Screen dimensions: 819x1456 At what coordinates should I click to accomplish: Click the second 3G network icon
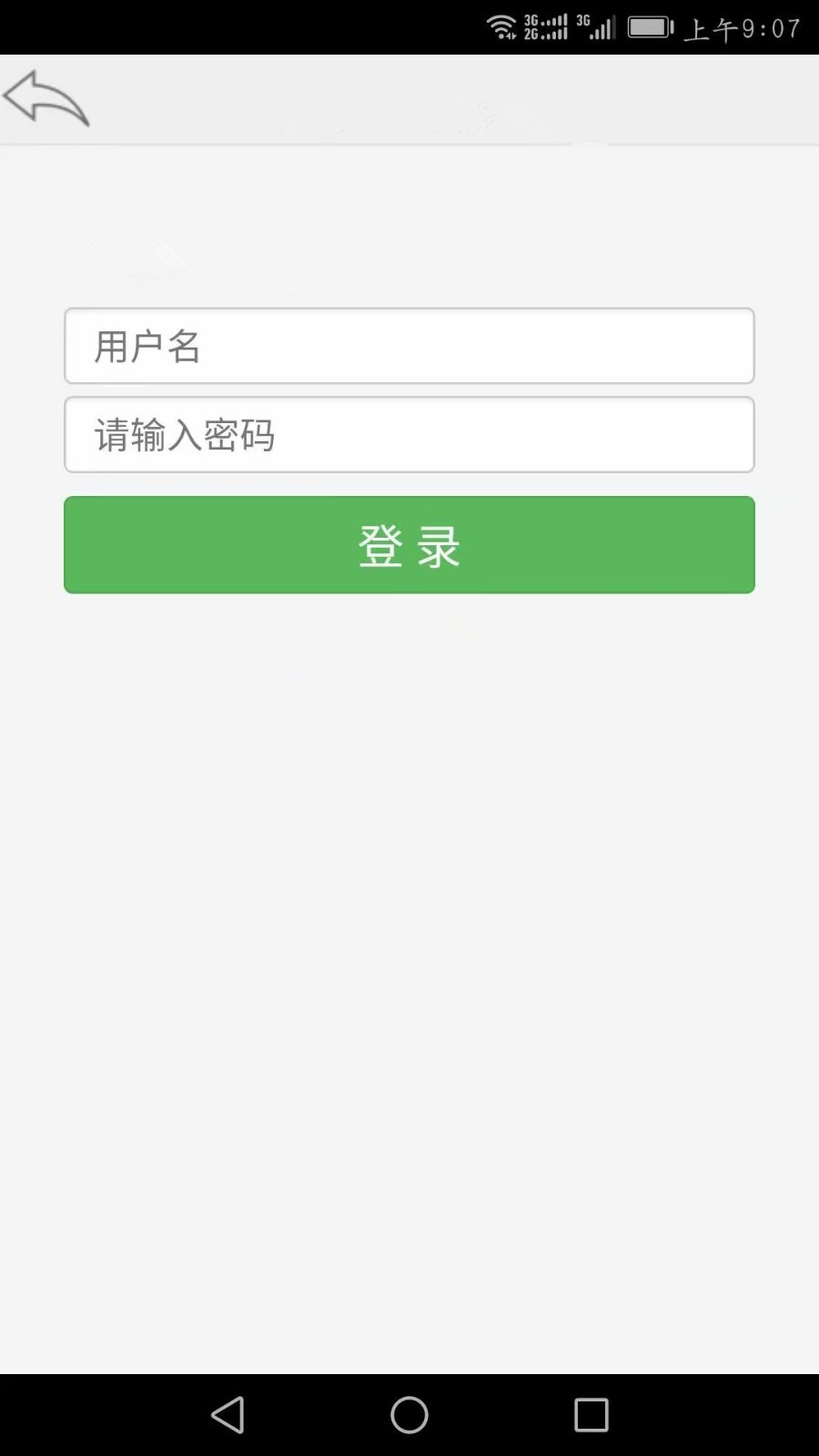click(583, 20)
